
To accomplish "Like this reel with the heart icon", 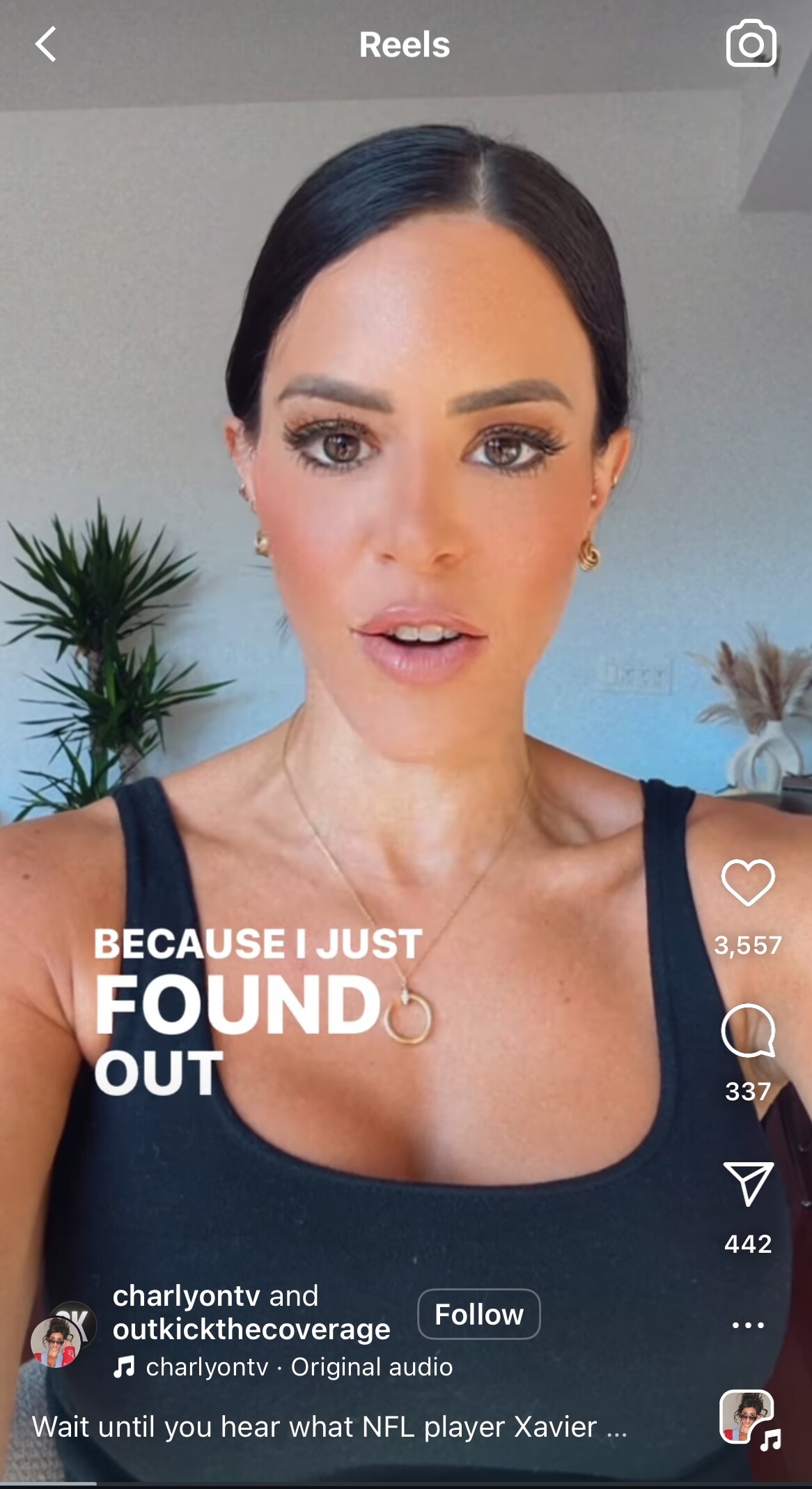I will [748, 882].
